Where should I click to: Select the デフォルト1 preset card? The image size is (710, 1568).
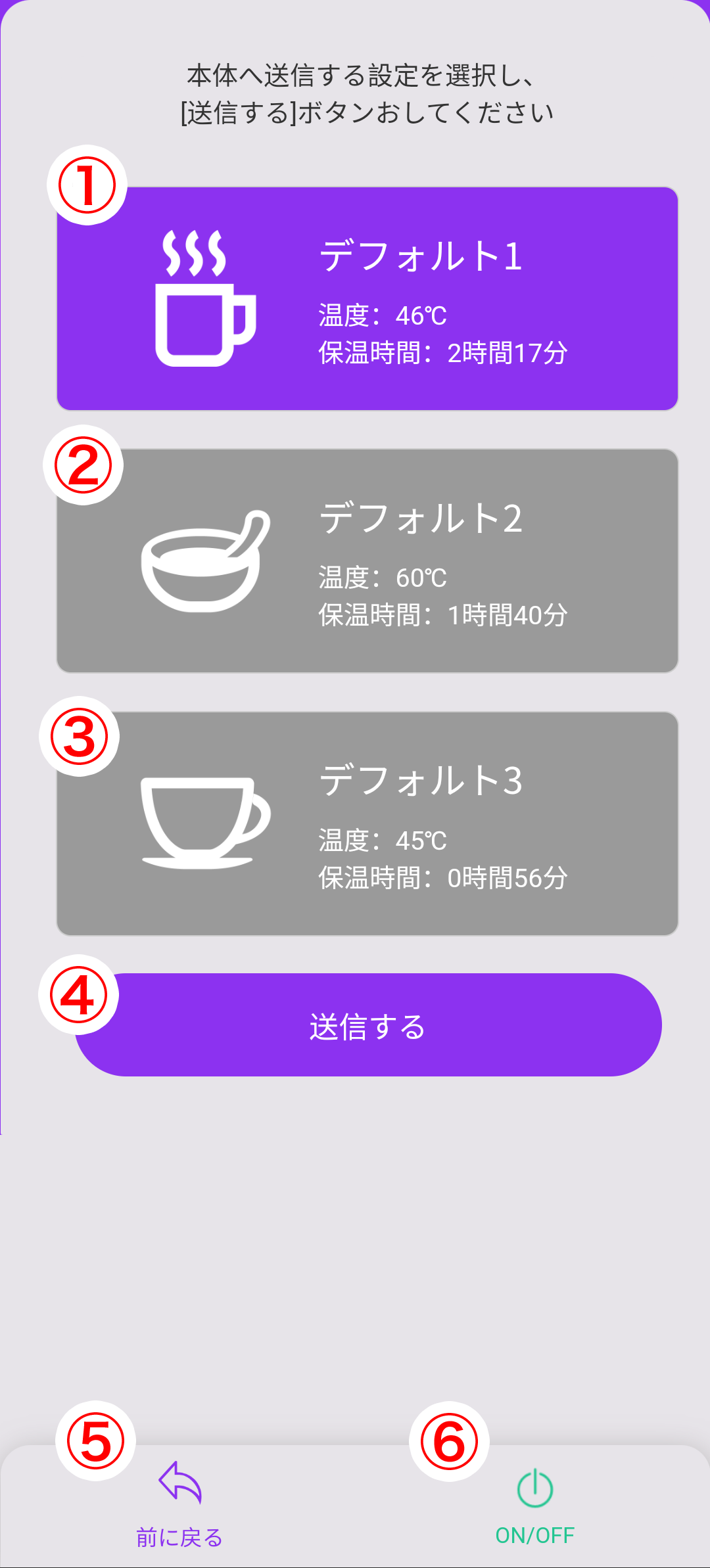367,299
